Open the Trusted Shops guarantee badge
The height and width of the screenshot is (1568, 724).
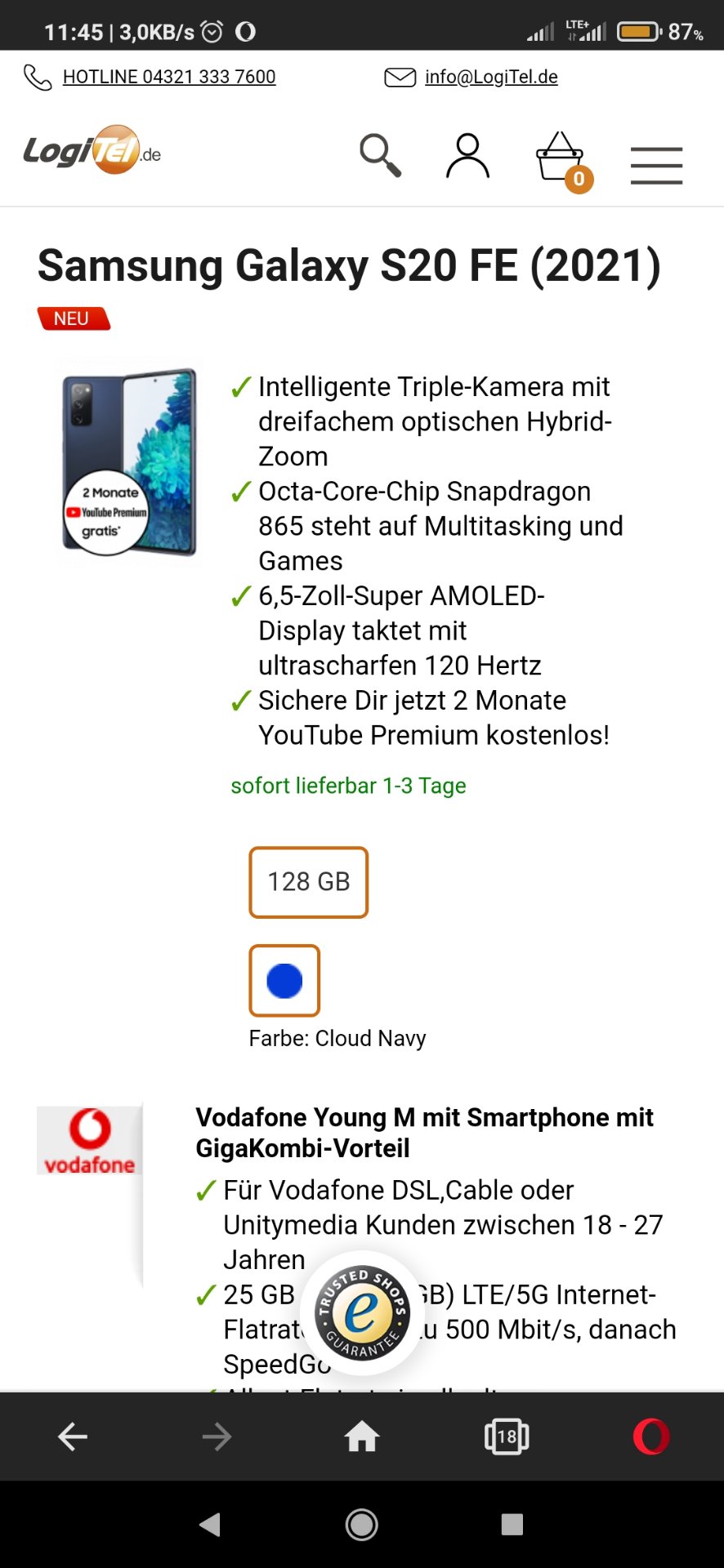click(362, 1313)
